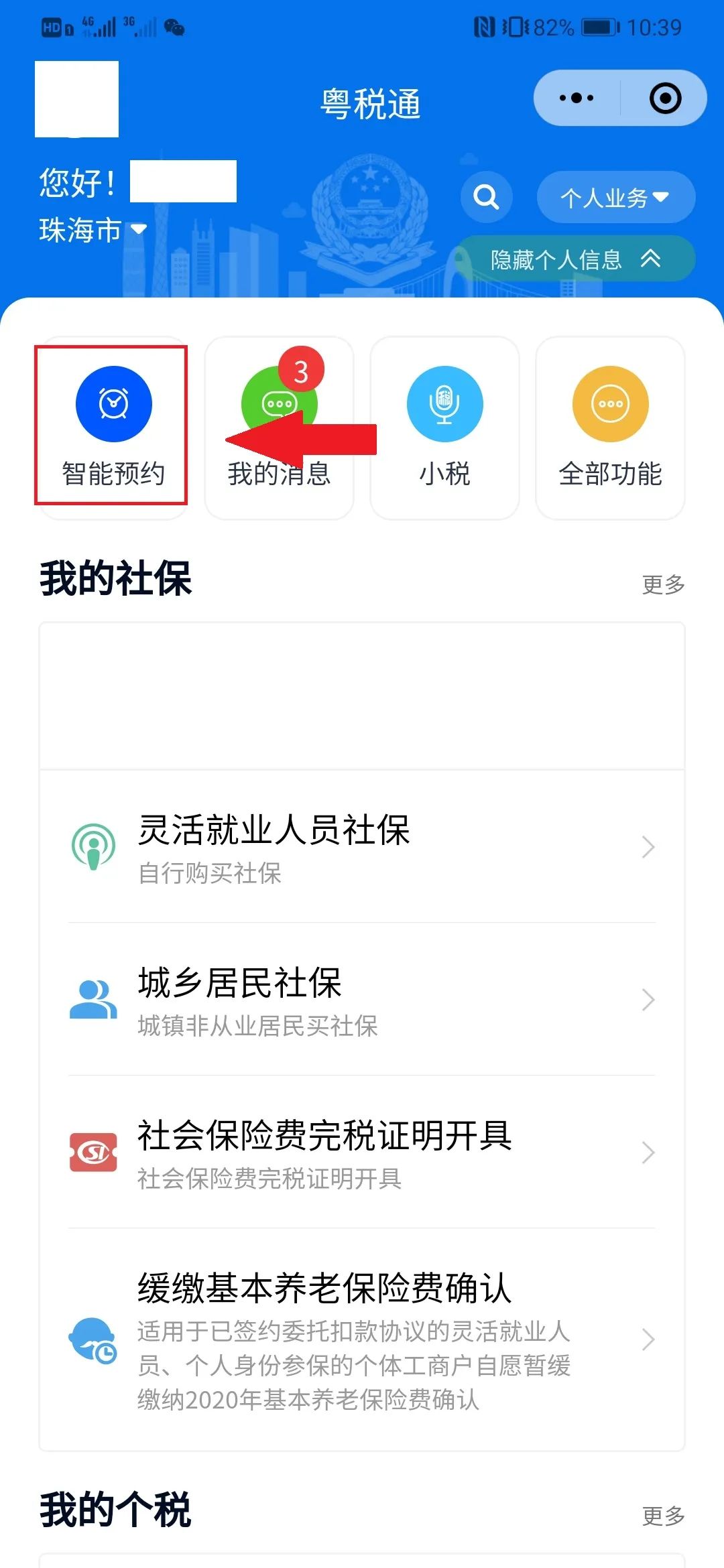Image resolution: width=724 pixels, height=1568 pixels.
Task: Tap 更多 next to 我的个税
Action: click(x=663, y=1516)
